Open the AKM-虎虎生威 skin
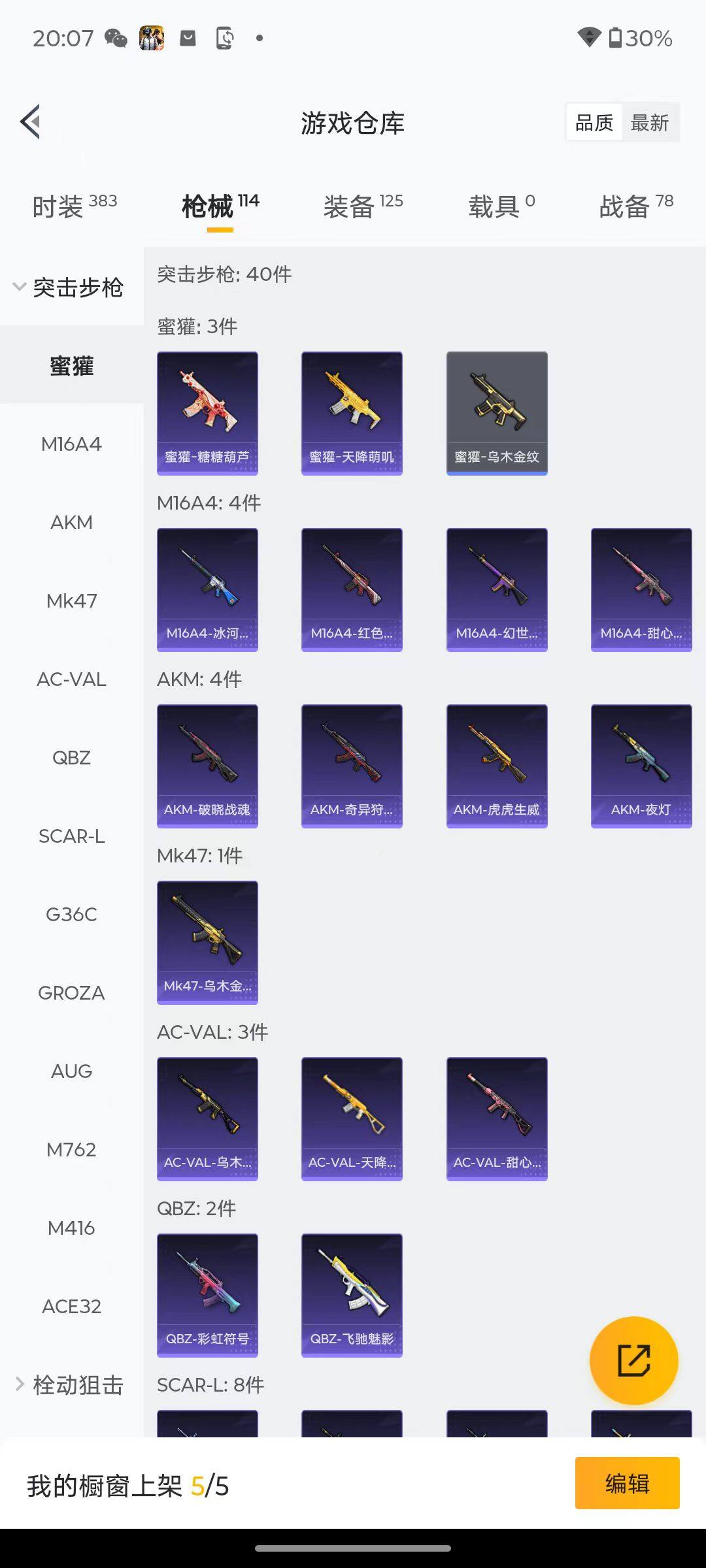706x1568 pixels. (497, 766)
